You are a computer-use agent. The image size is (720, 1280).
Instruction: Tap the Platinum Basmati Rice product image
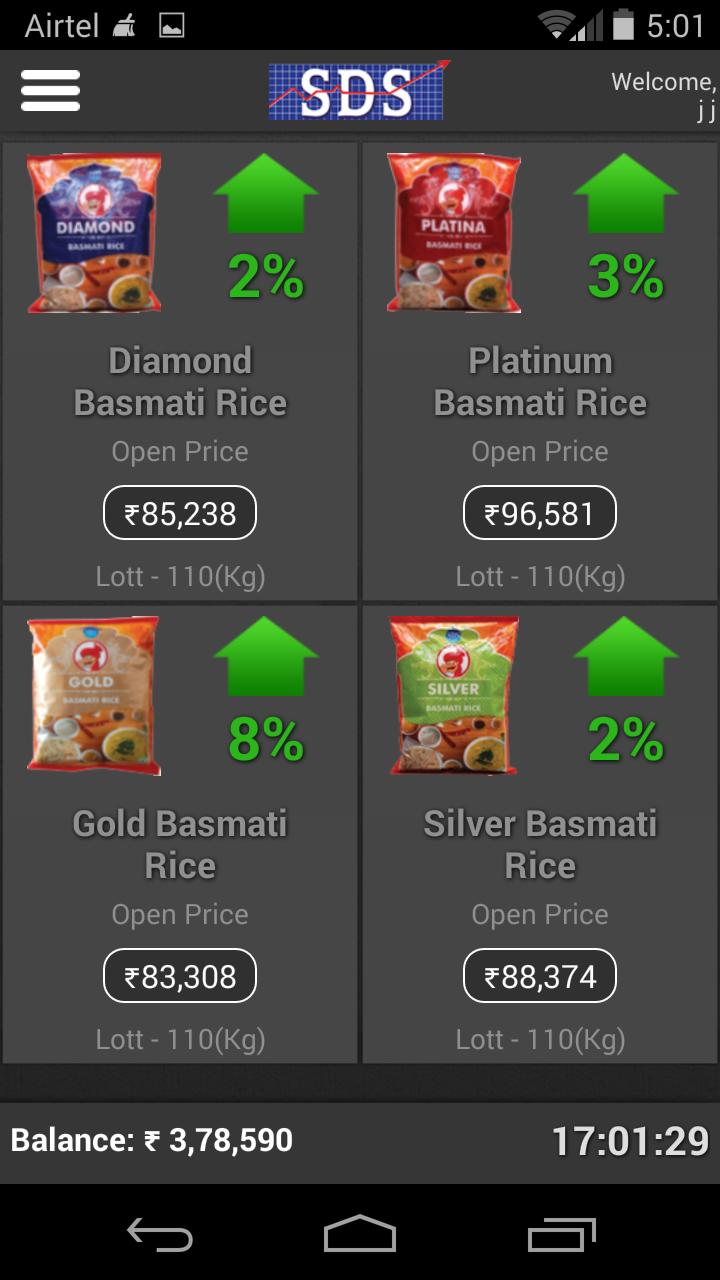pos(453,232)
